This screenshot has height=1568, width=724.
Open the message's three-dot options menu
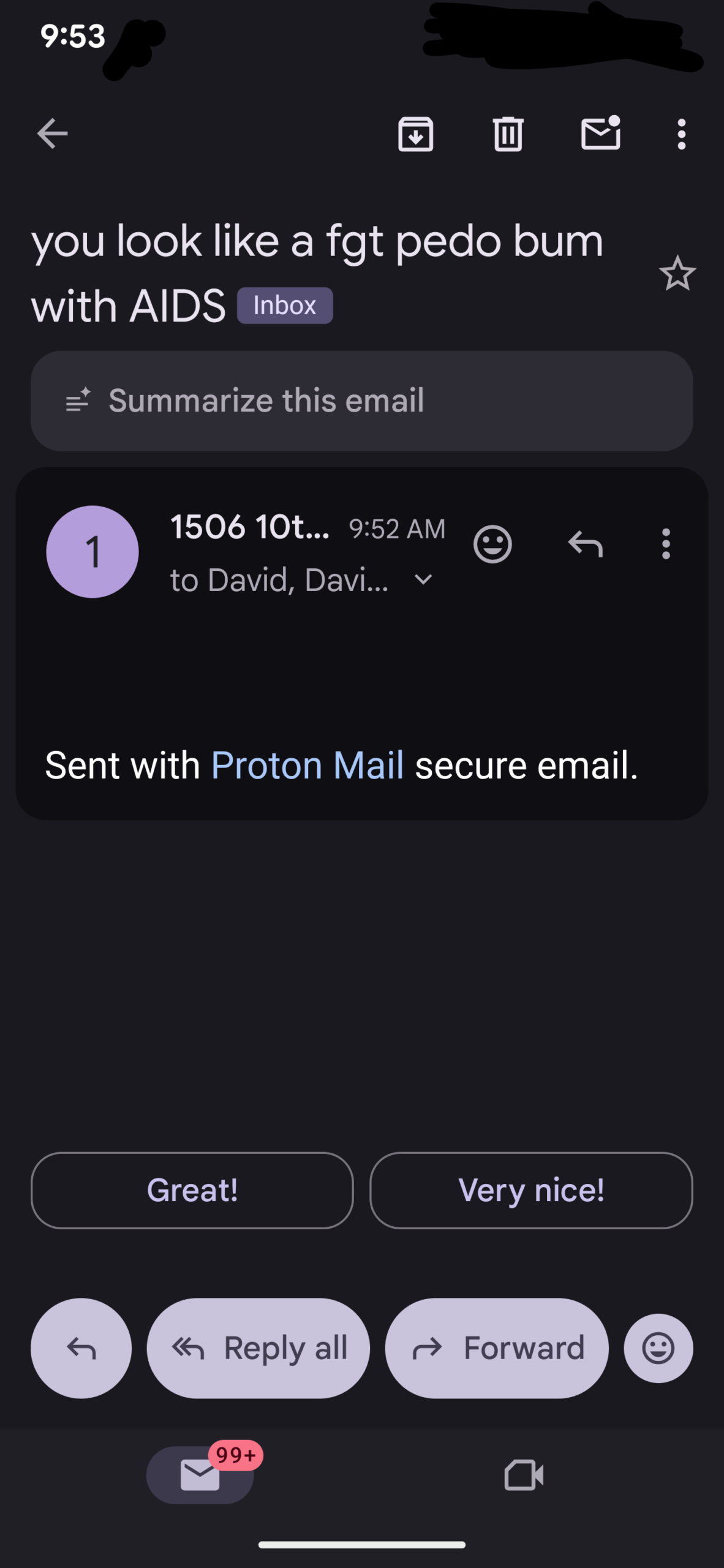[x=666, y=544]
